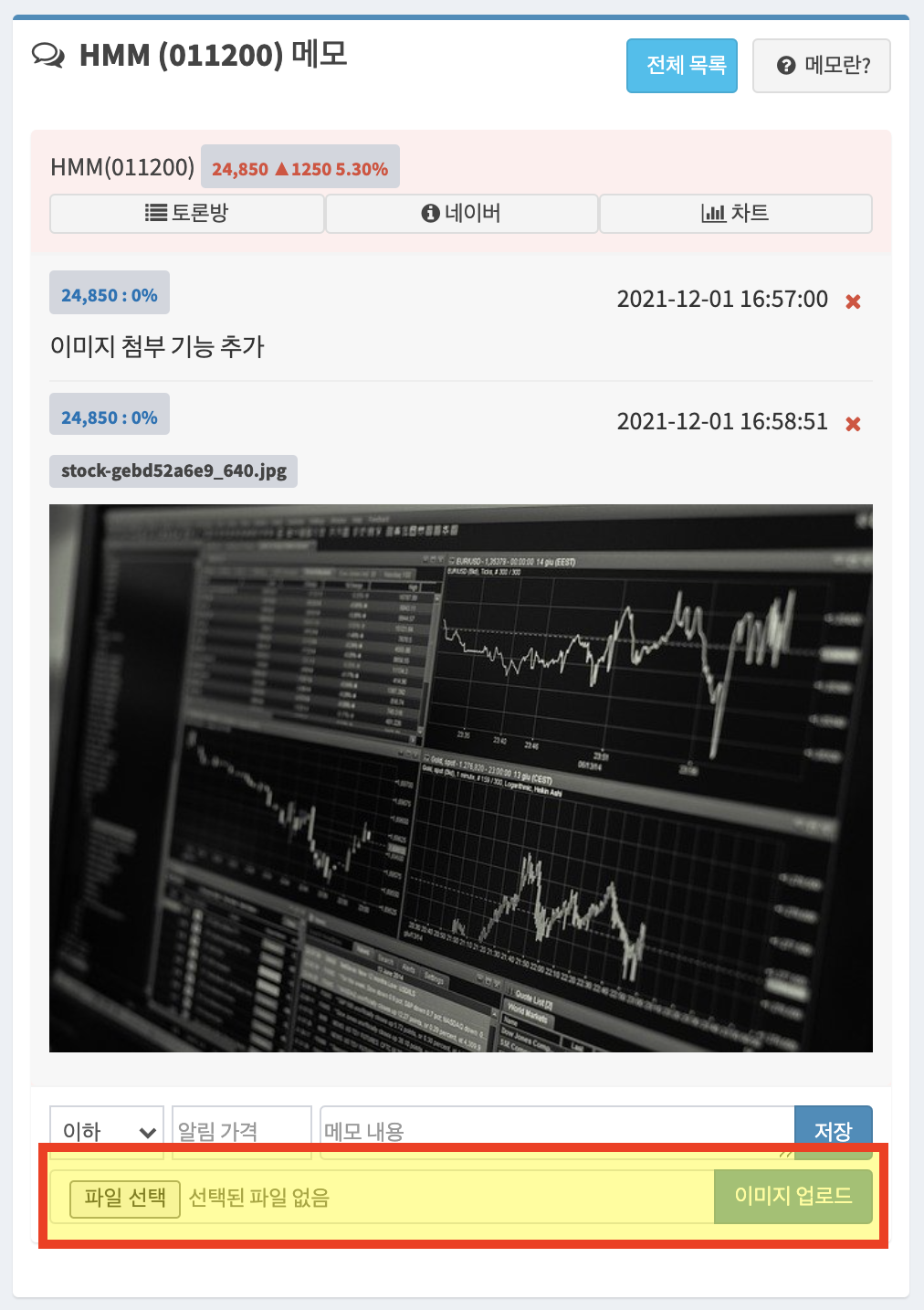
Task: Expand the 이하 condition dropdown
Action: [107, 1130]
